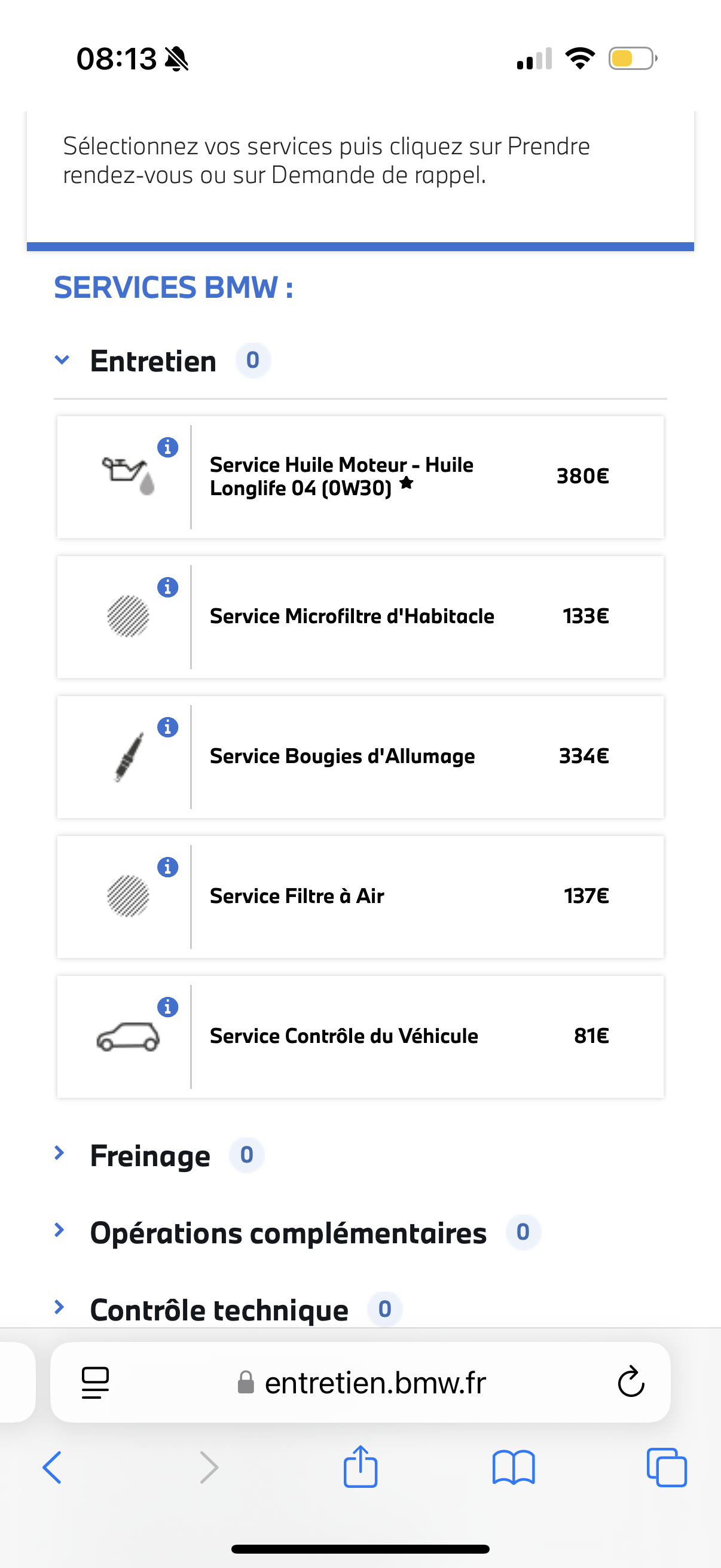721x1568 pixels.
Task: Select Service Huile Moteur card
Action: pos(360,477)
